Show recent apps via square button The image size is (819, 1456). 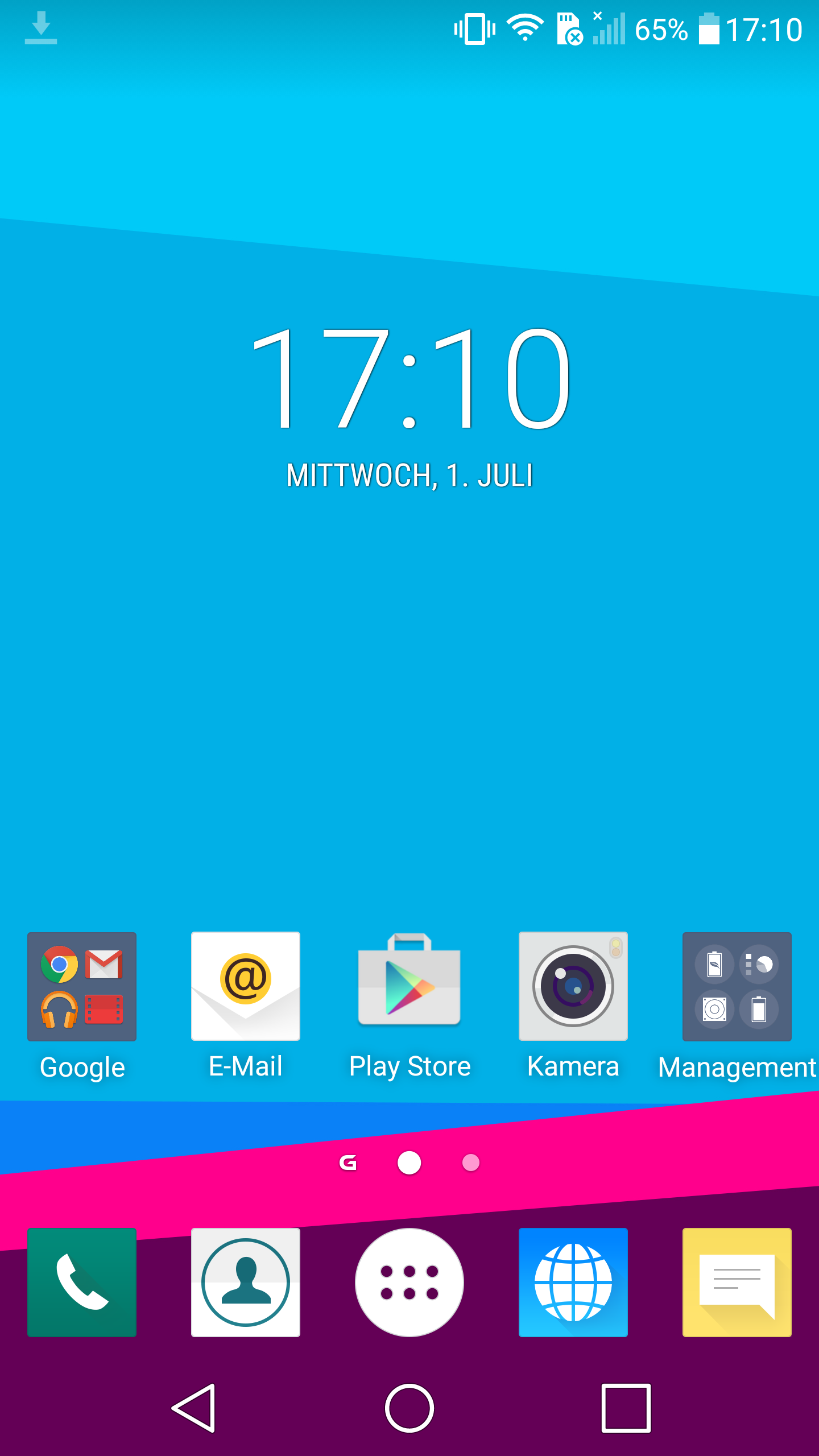pyautogui.click(x=626, y=1408)
